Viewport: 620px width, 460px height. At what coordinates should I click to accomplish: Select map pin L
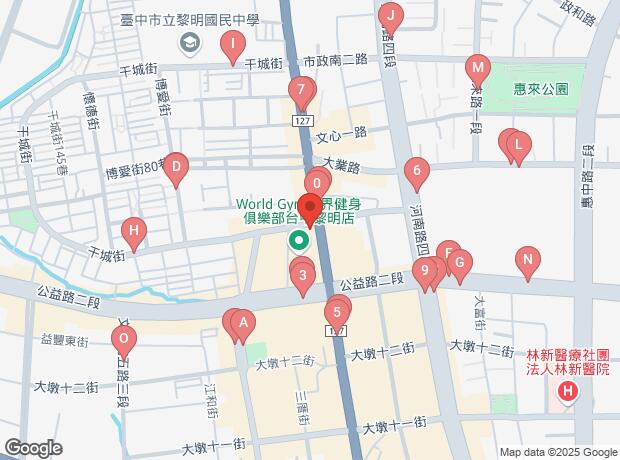coord(517,147)
